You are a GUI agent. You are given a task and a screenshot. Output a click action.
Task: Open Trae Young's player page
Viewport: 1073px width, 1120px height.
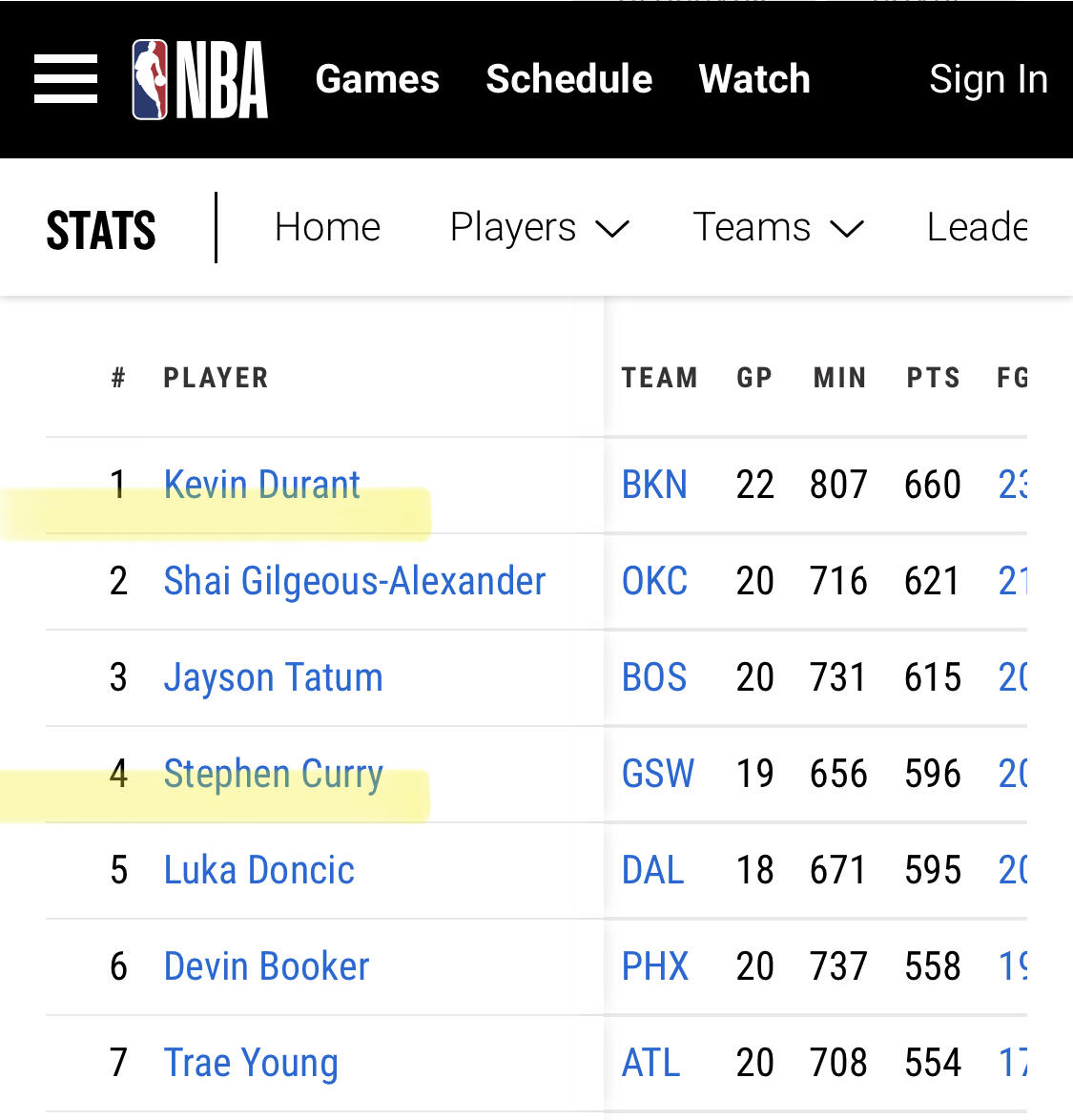251,1063
